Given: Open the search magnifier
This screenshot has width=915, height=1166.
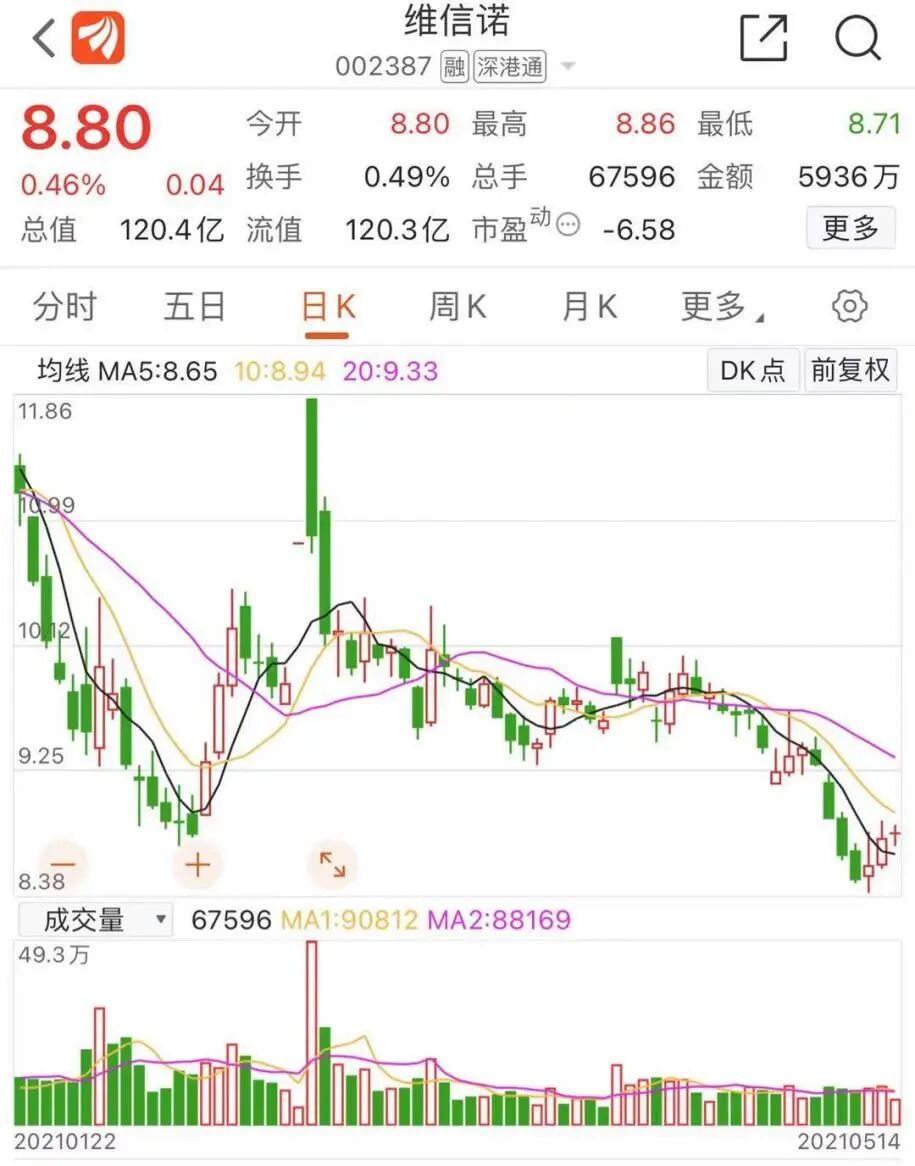Looking at the screenshot, I should pyautogui.click(x=858, y=37).
